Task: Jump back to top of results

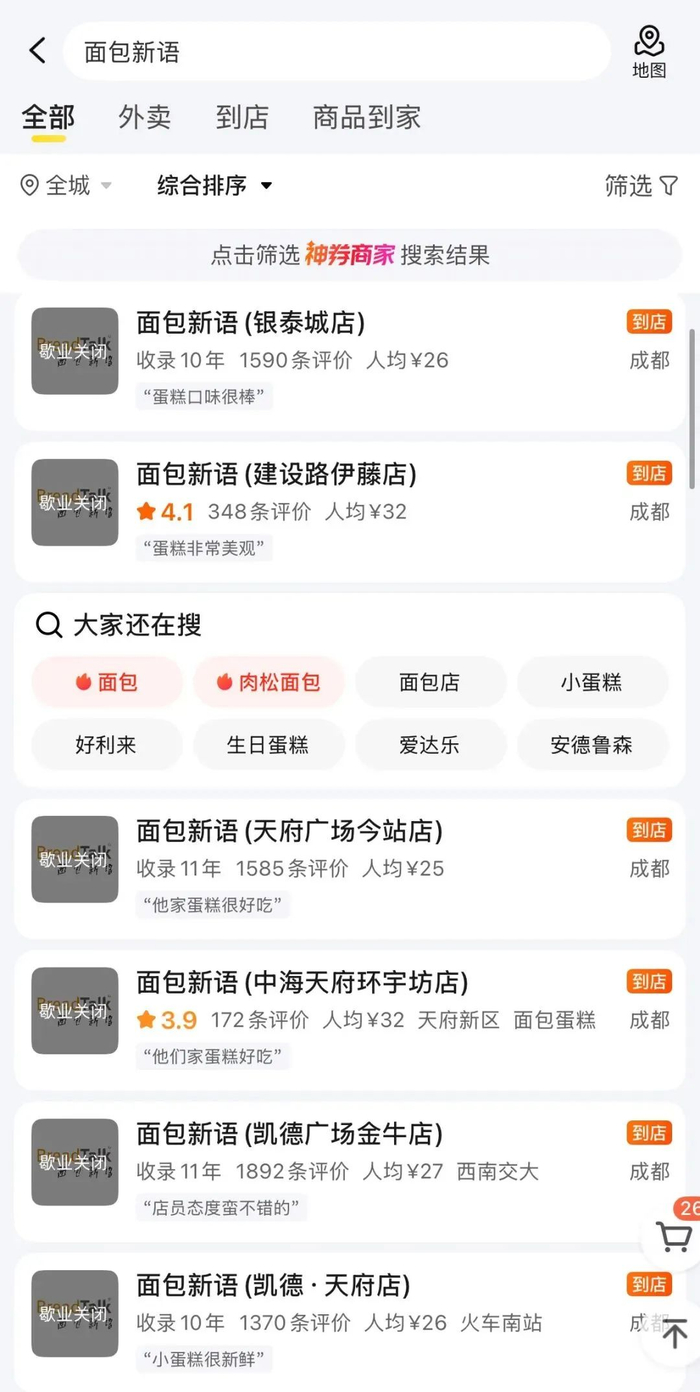Action: [675, 1333]
